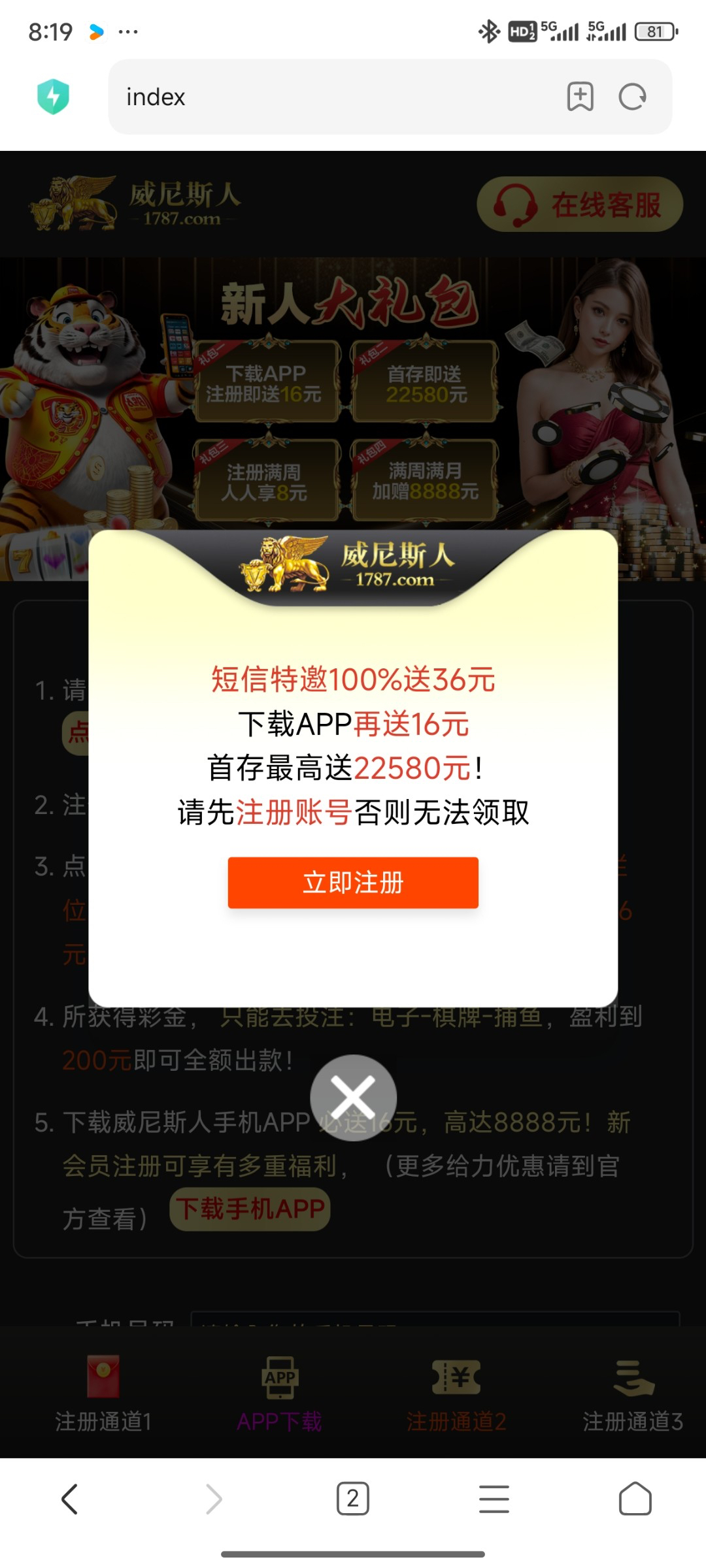
Task: Go back in the browser
Action: tap(70, 1499)
